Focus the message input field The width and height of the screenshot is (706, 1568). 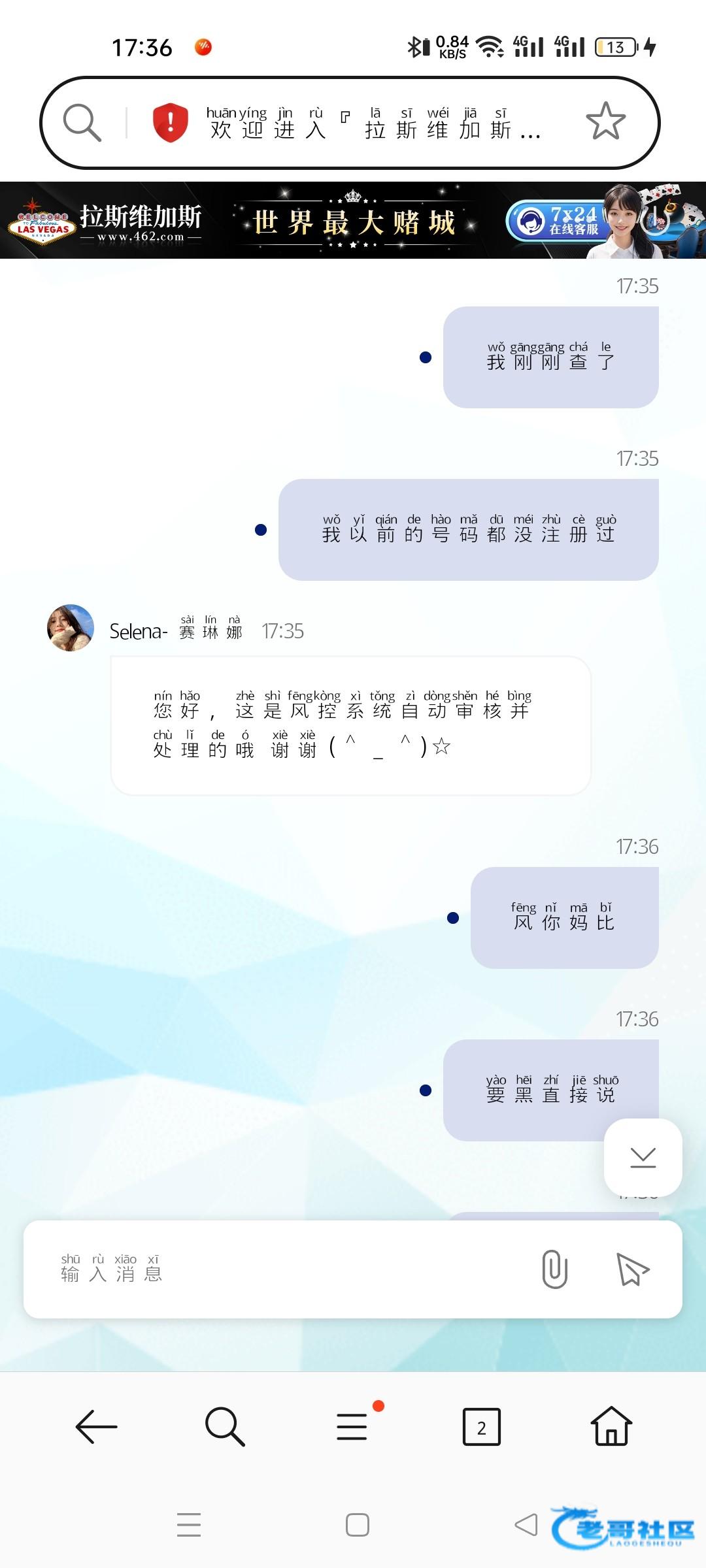281,1269
